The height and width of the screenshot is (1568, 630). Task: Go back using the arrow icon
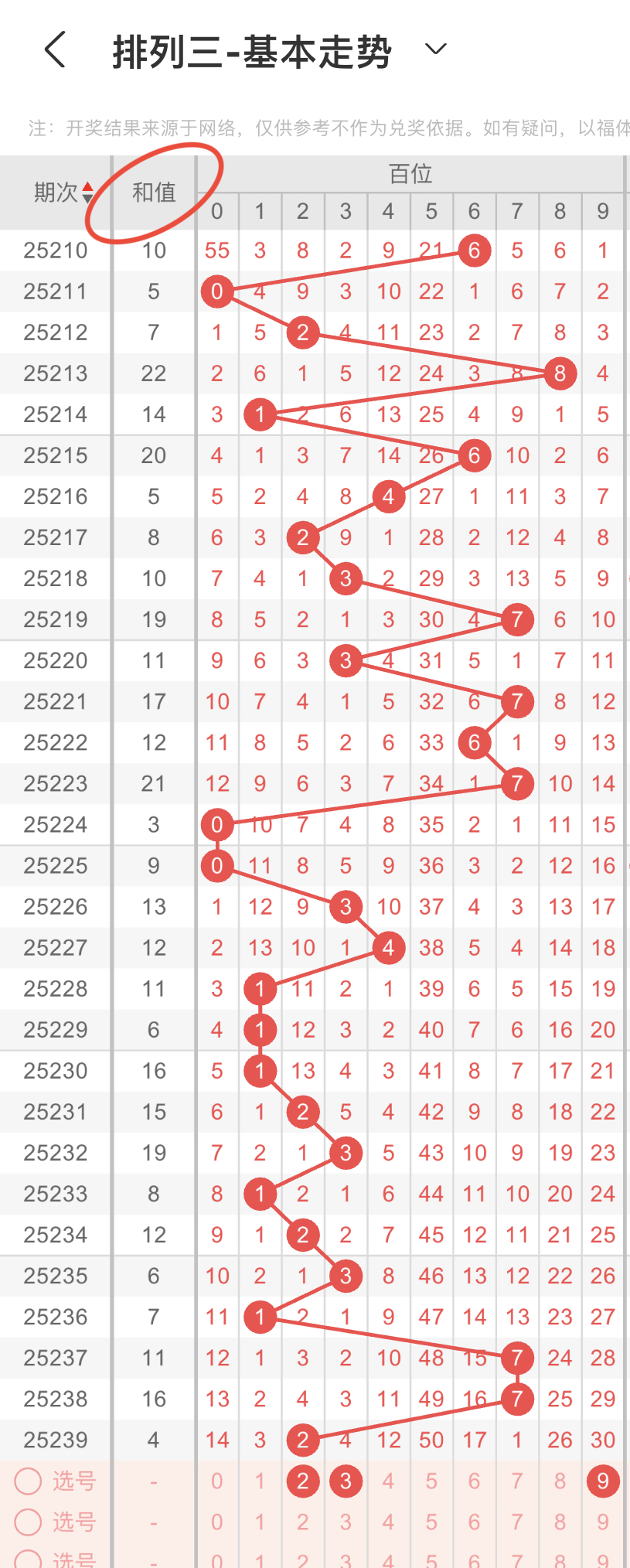coord(56,50)
